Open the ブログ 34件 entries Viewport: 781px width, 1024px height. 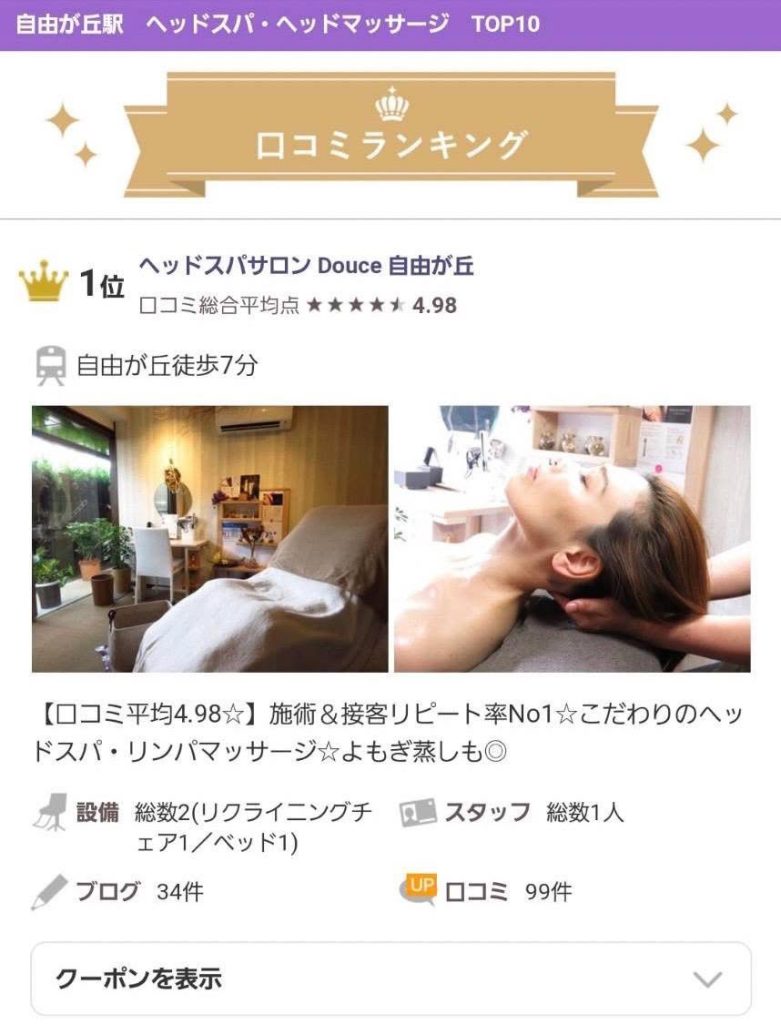[x=120, y=892]
